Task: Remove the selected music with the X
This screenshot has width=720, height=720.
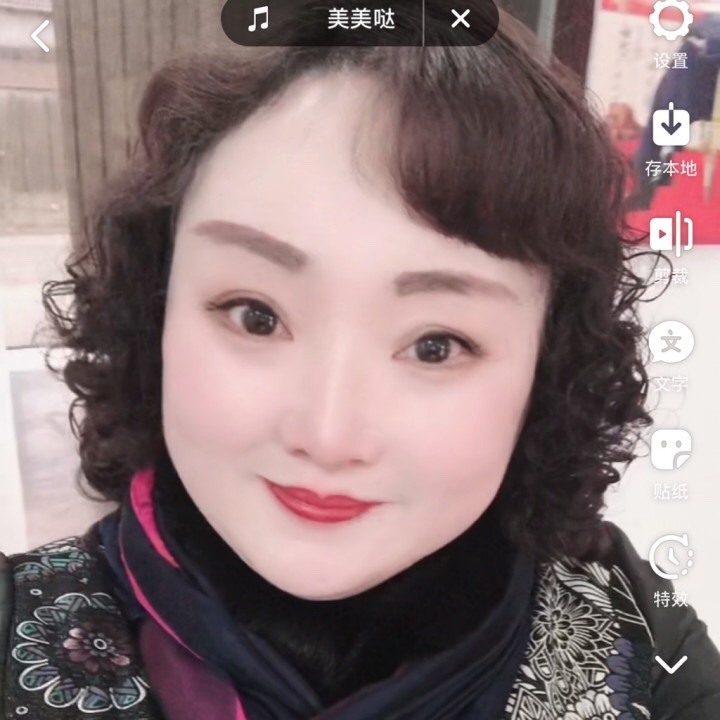Action: [460, 19]
